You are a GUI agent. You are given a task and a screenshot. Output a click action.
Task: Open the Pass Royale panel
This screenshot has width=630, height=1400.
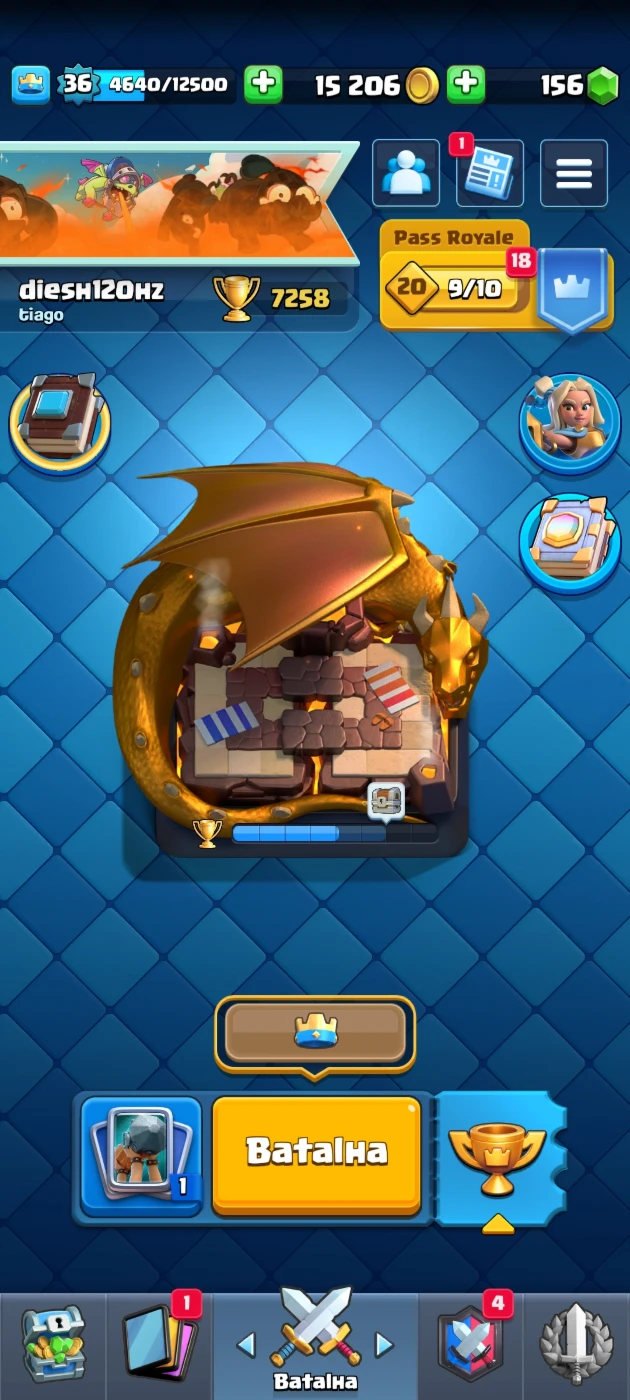tap(496, 277)
